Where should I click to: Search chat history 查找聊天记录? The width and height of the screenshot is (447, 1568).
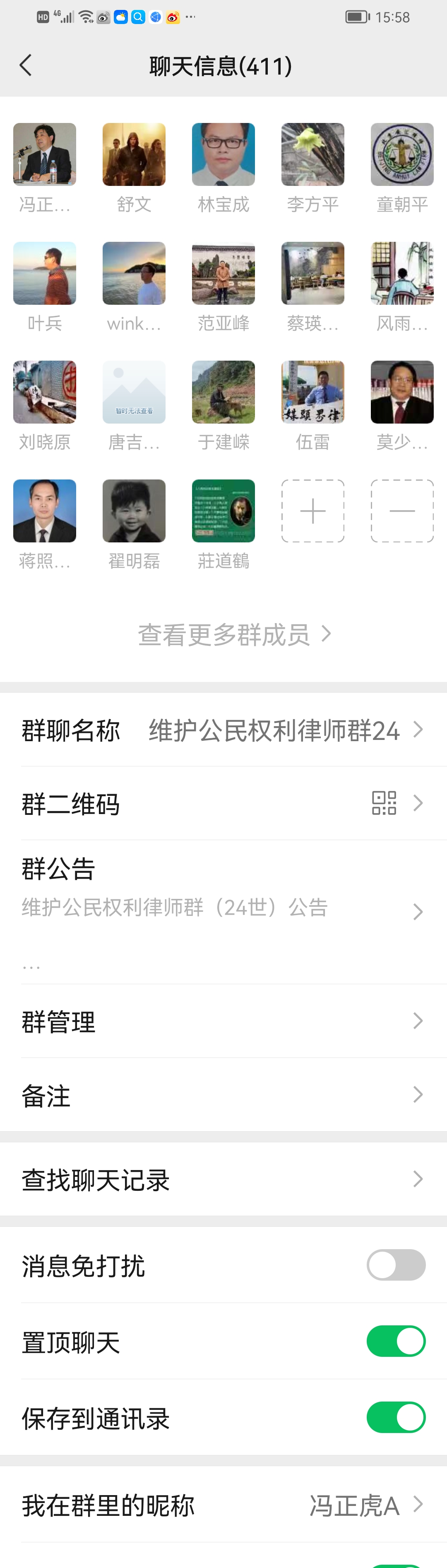click(x=223, y=1179)
